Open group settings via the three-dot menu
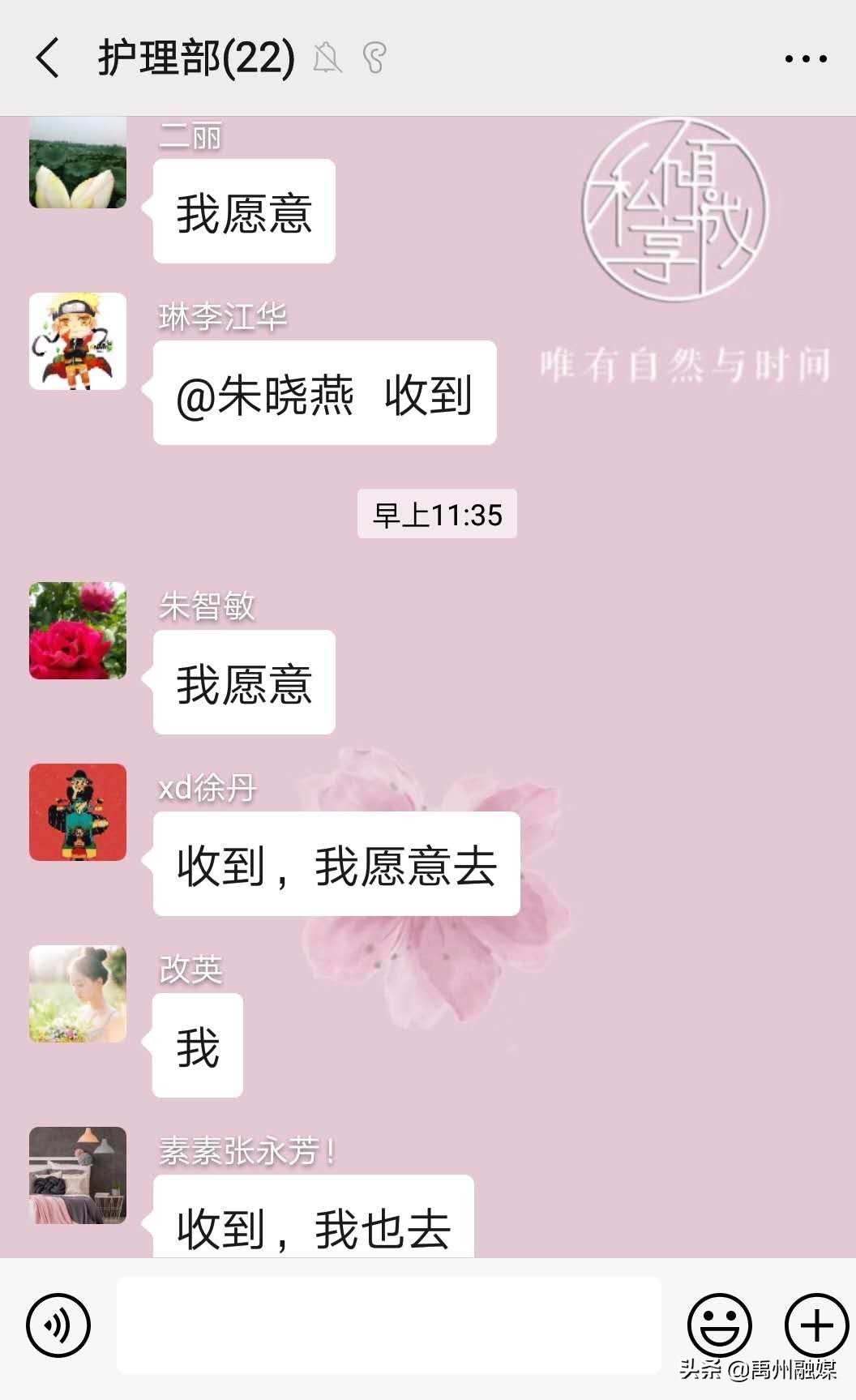856x1400 pixels. [x=805, y=57]
